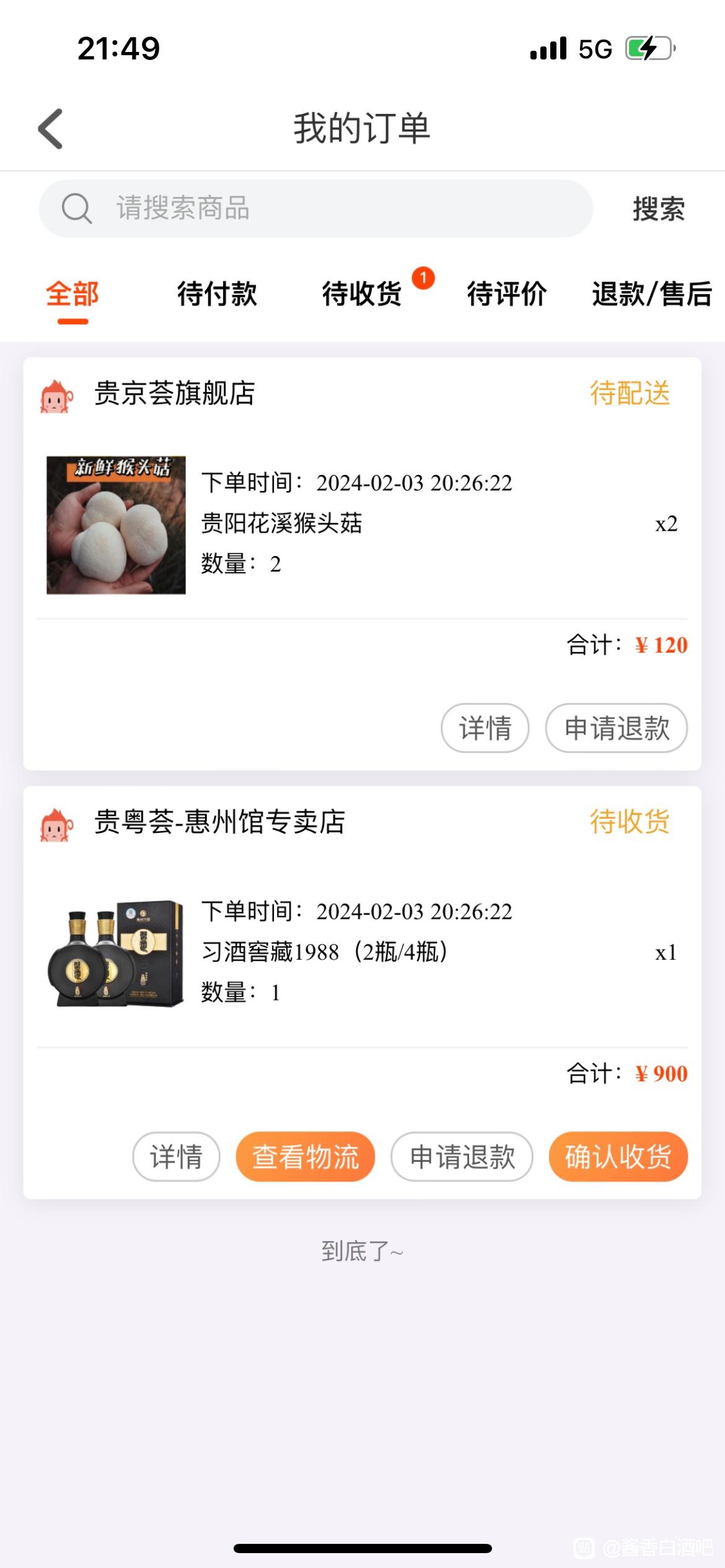Tap the 请搜索商品 search field

316,208
